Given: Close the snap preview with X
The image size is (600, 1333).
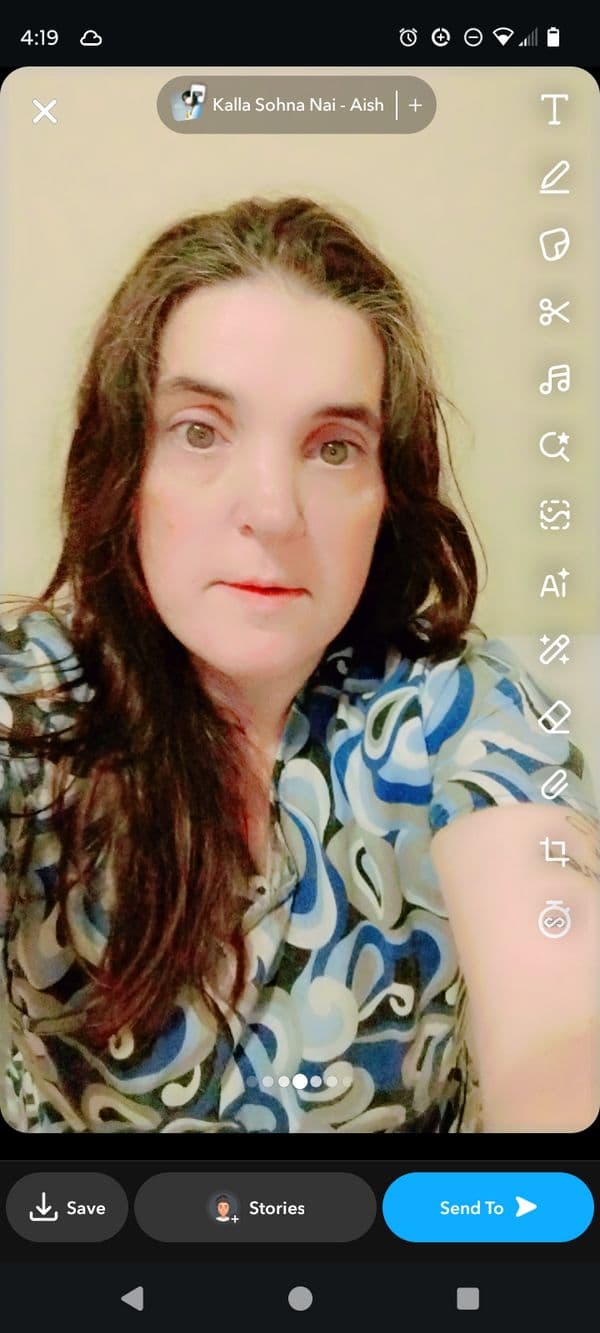Looking at the screenshot, I should click(45, 111).
